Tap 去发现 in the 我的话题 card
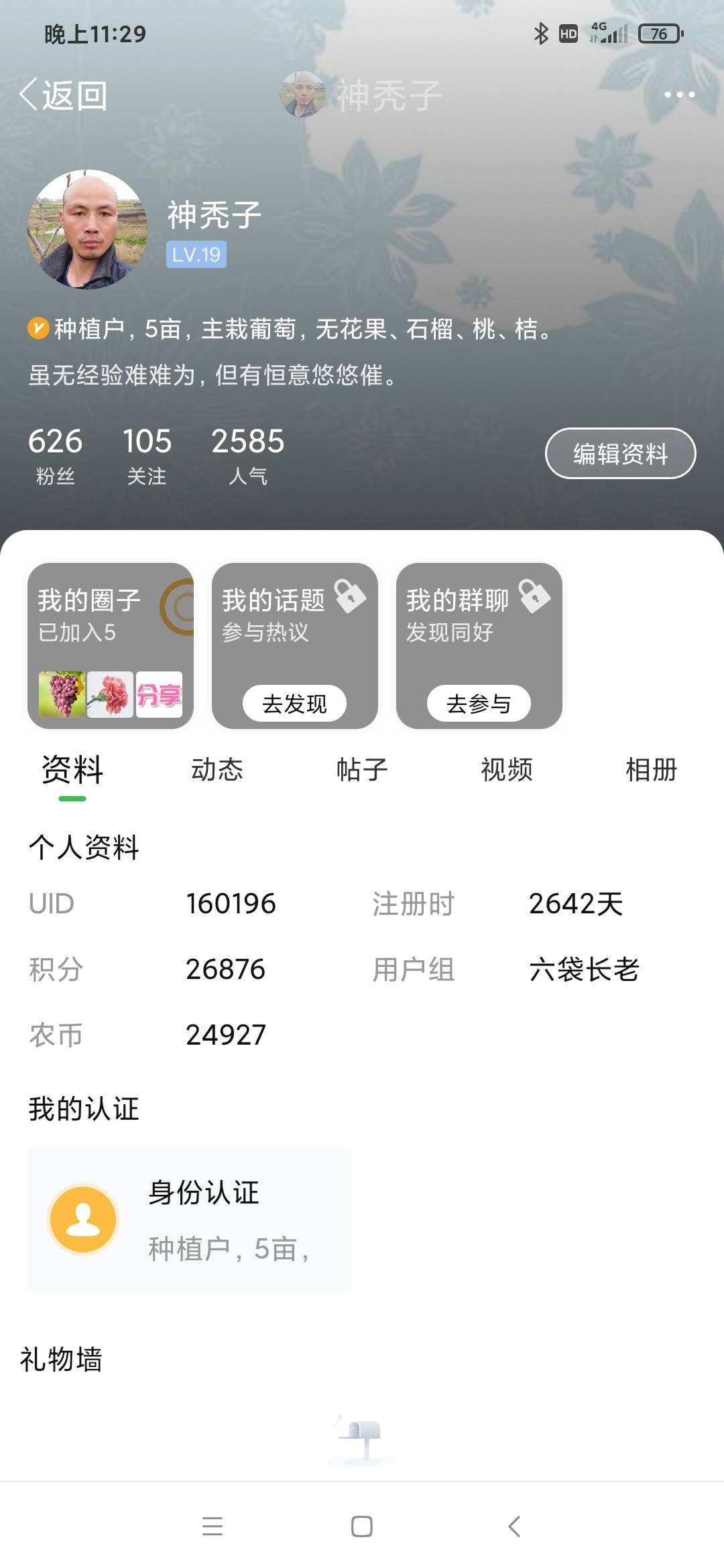Viewport: 724px width, 1568px height. tap(294, 704)
